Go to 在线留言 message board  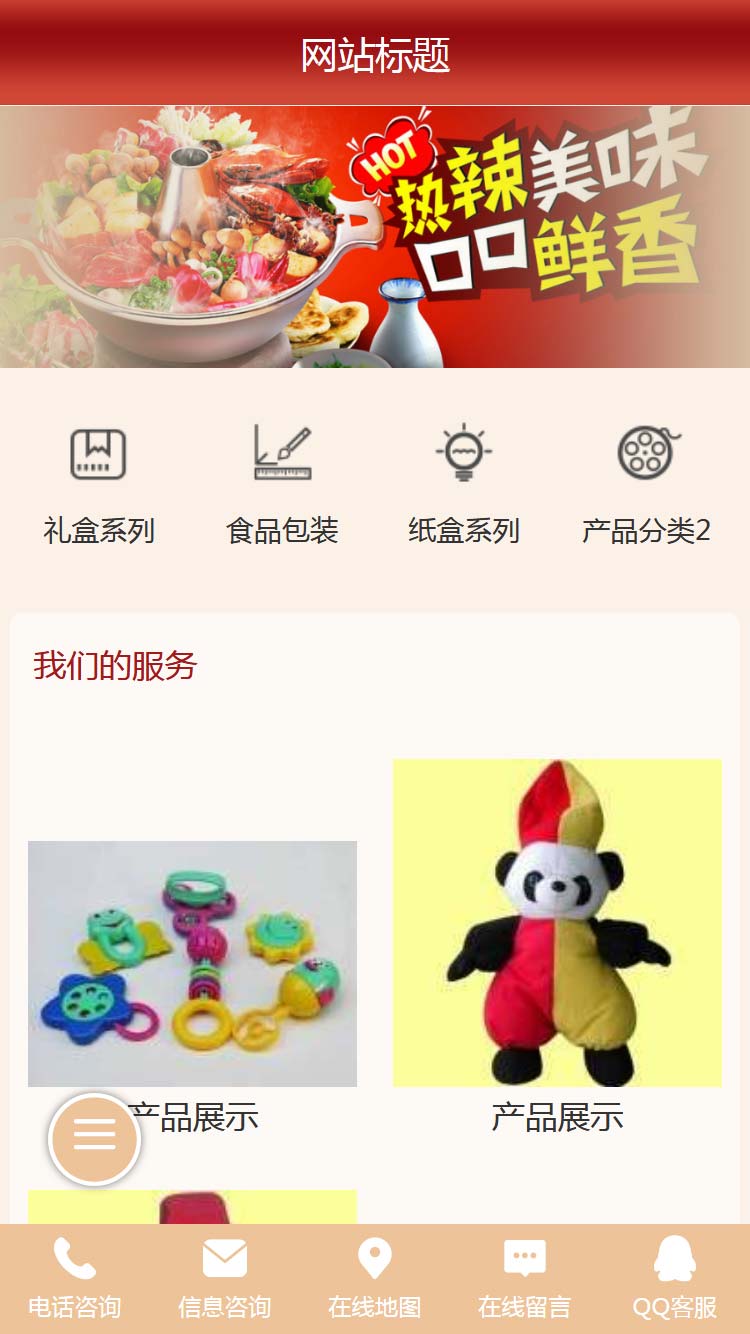[525, 1279]
